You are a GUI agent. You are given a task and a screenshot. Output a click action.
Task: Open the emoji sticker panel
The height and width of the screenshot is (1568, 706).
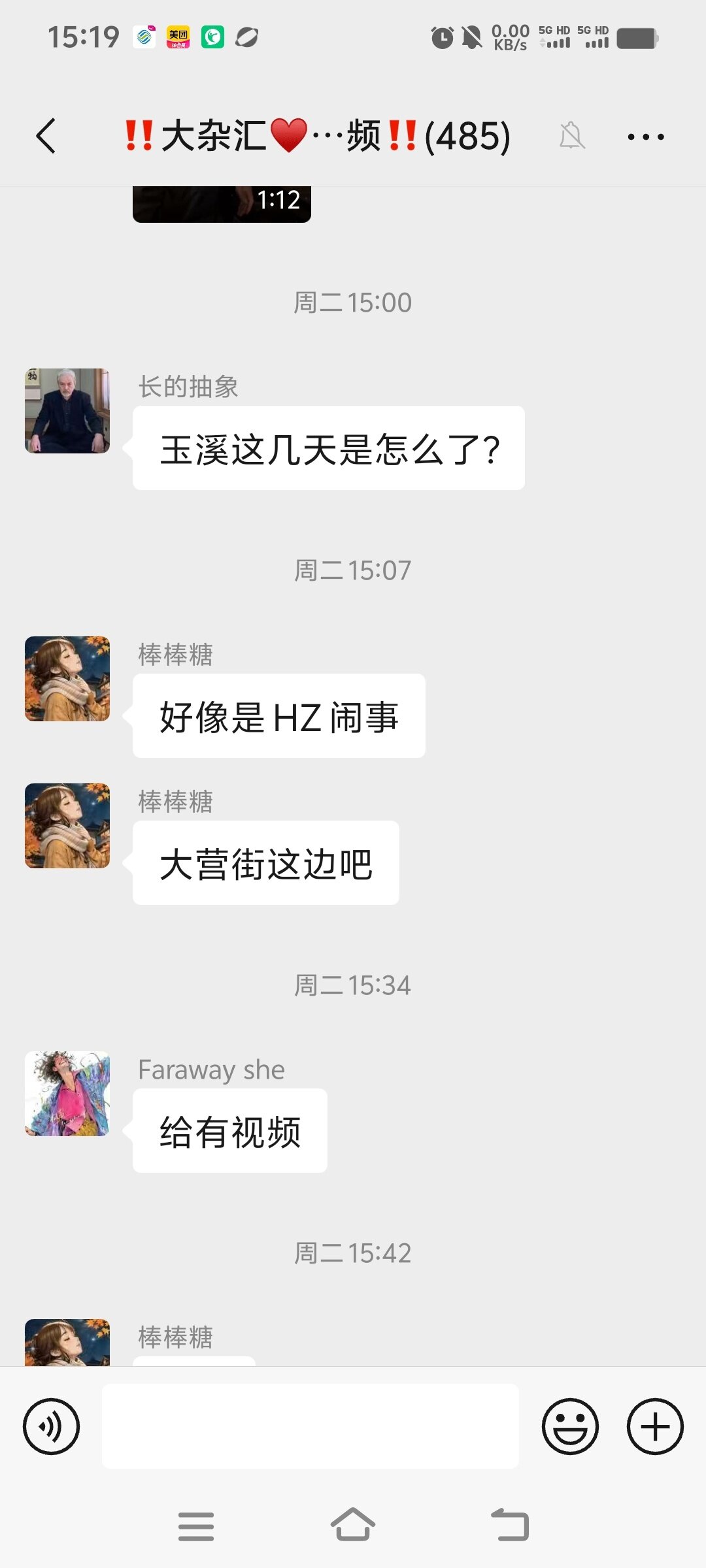[570, 1426]
